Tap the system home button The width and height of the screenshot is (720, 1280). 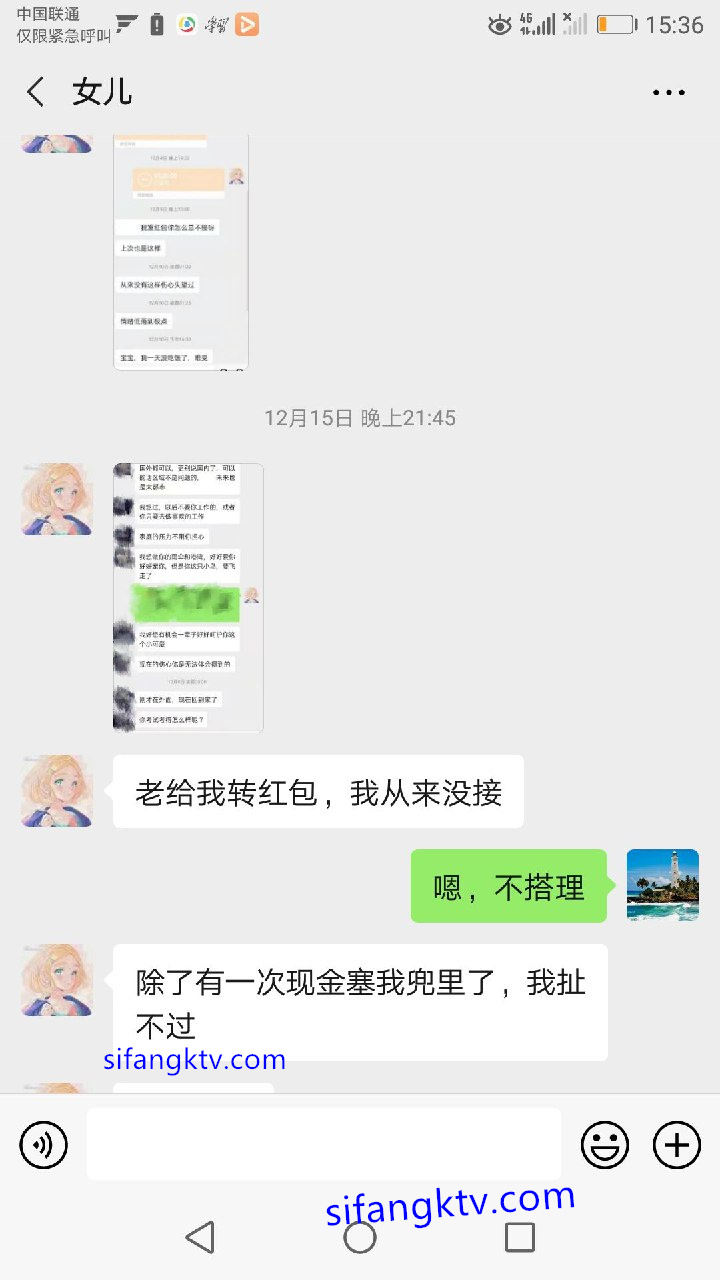click(x=360, y=1237)
